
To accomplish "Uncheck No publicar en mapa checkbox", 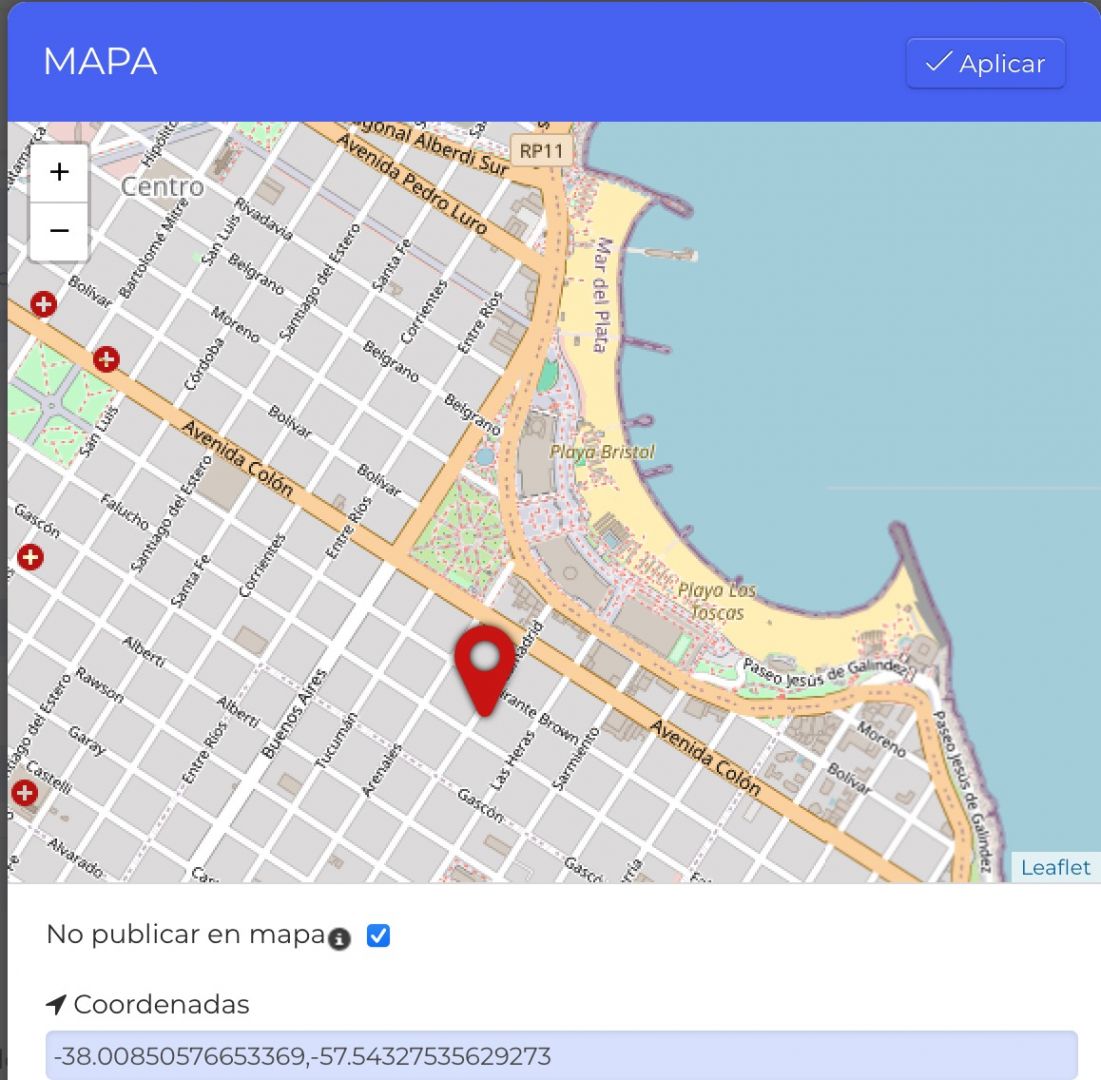I will click(378, 936).
